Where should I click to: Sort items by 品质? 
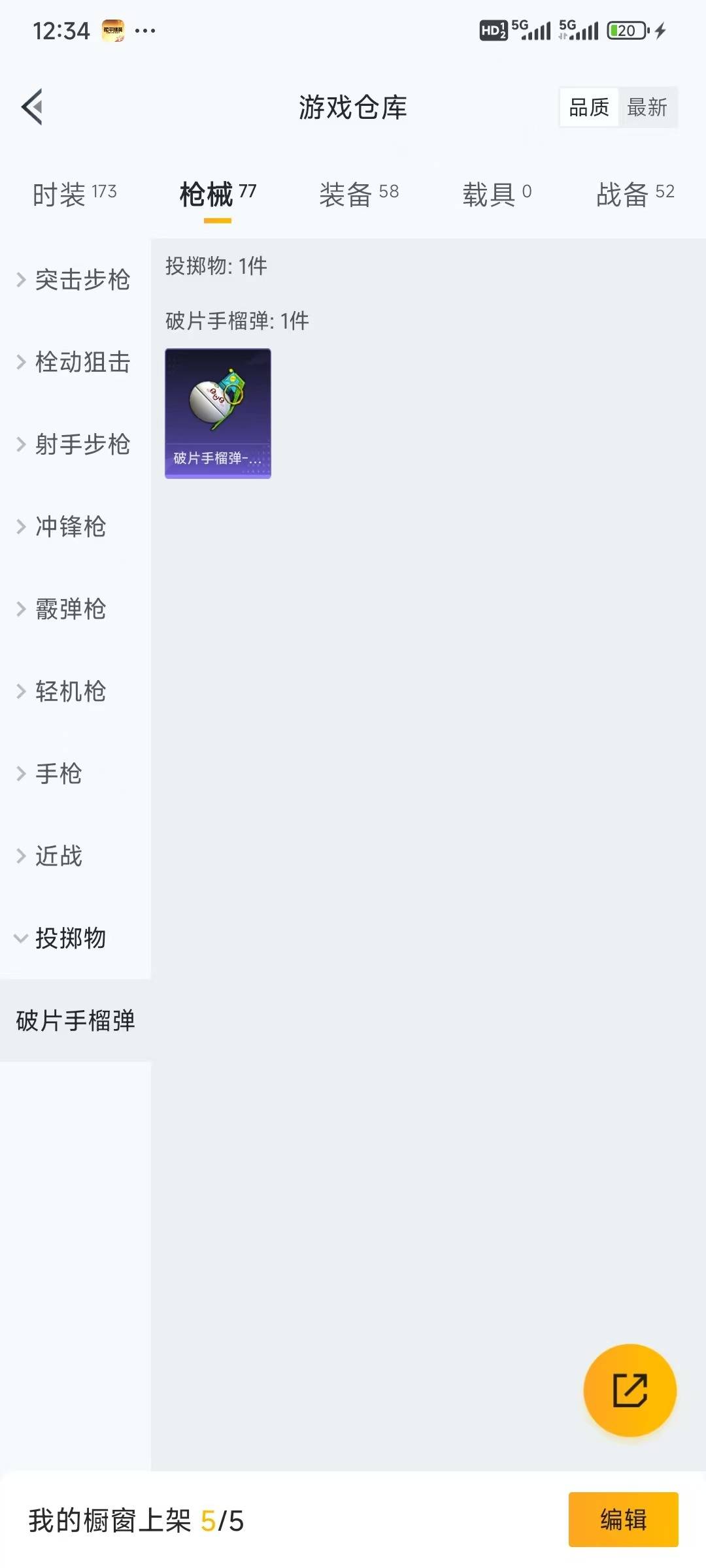click(588, 107)
